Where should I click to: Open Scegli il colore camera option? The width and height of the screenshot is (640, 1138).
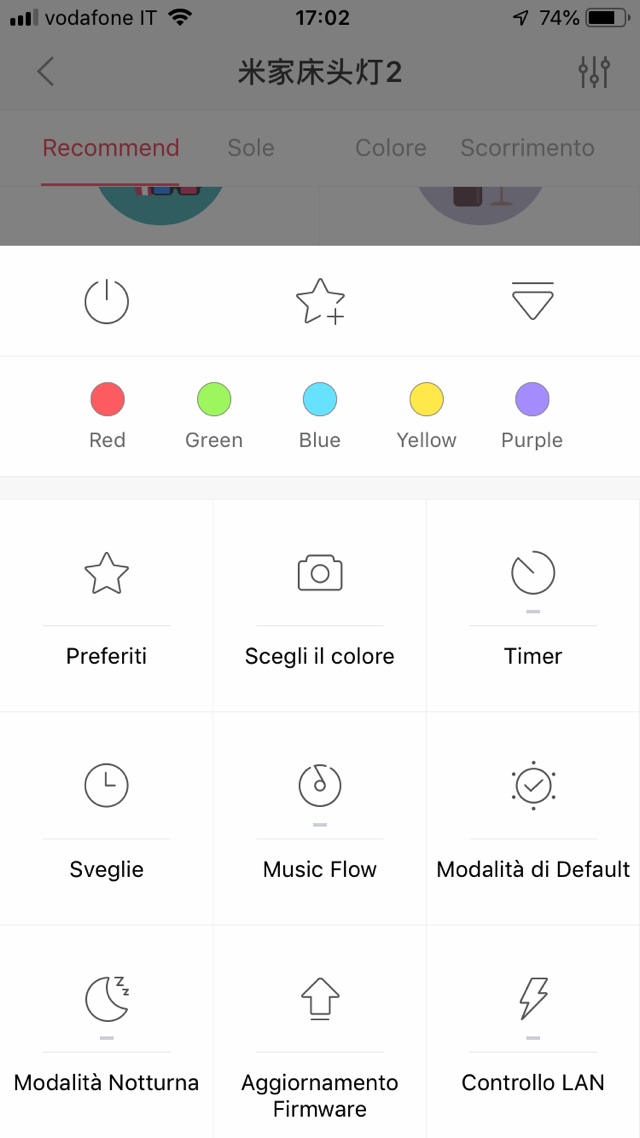[x=320, y=606]
